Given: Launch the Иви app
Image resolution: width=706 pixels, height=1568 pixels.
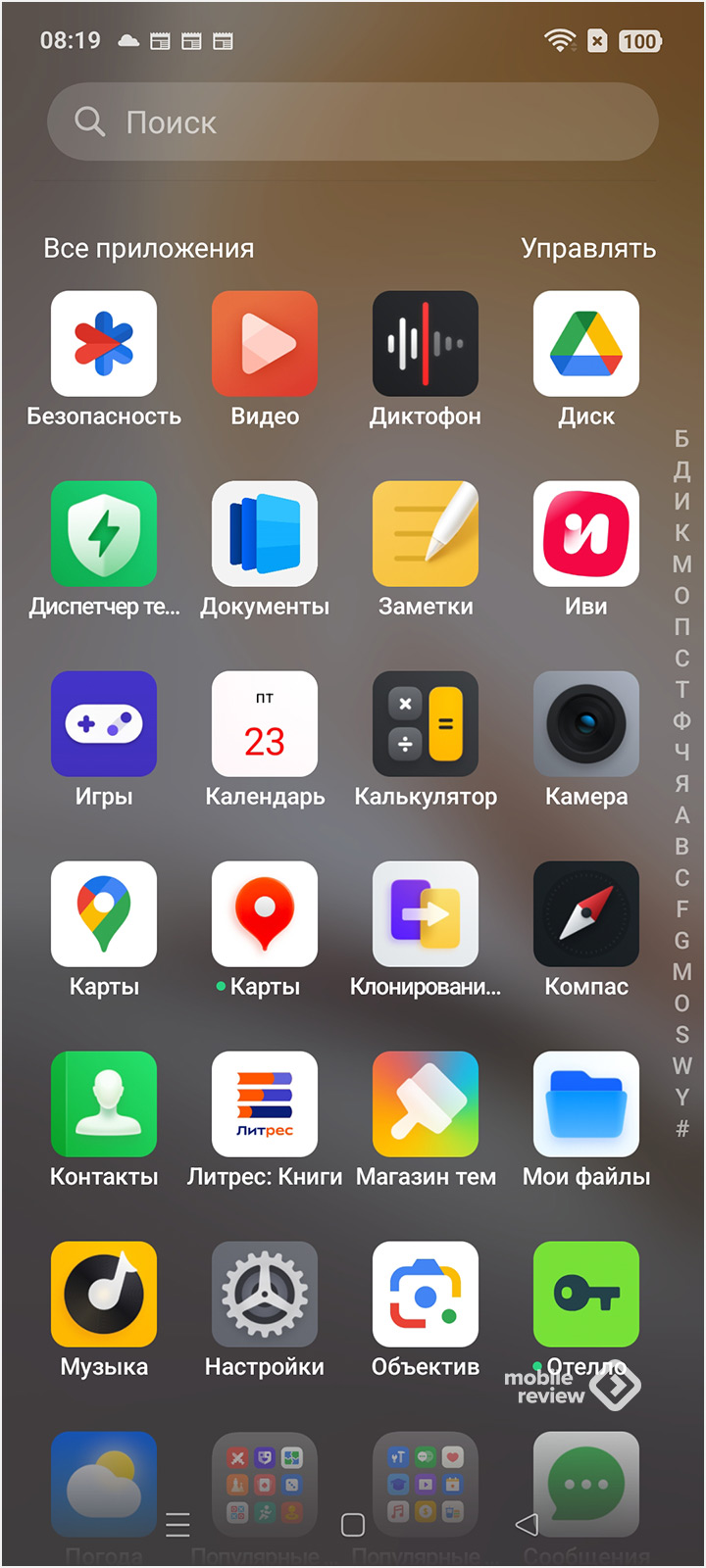Looking at the screenshot, I should click(x=586, y=535).
